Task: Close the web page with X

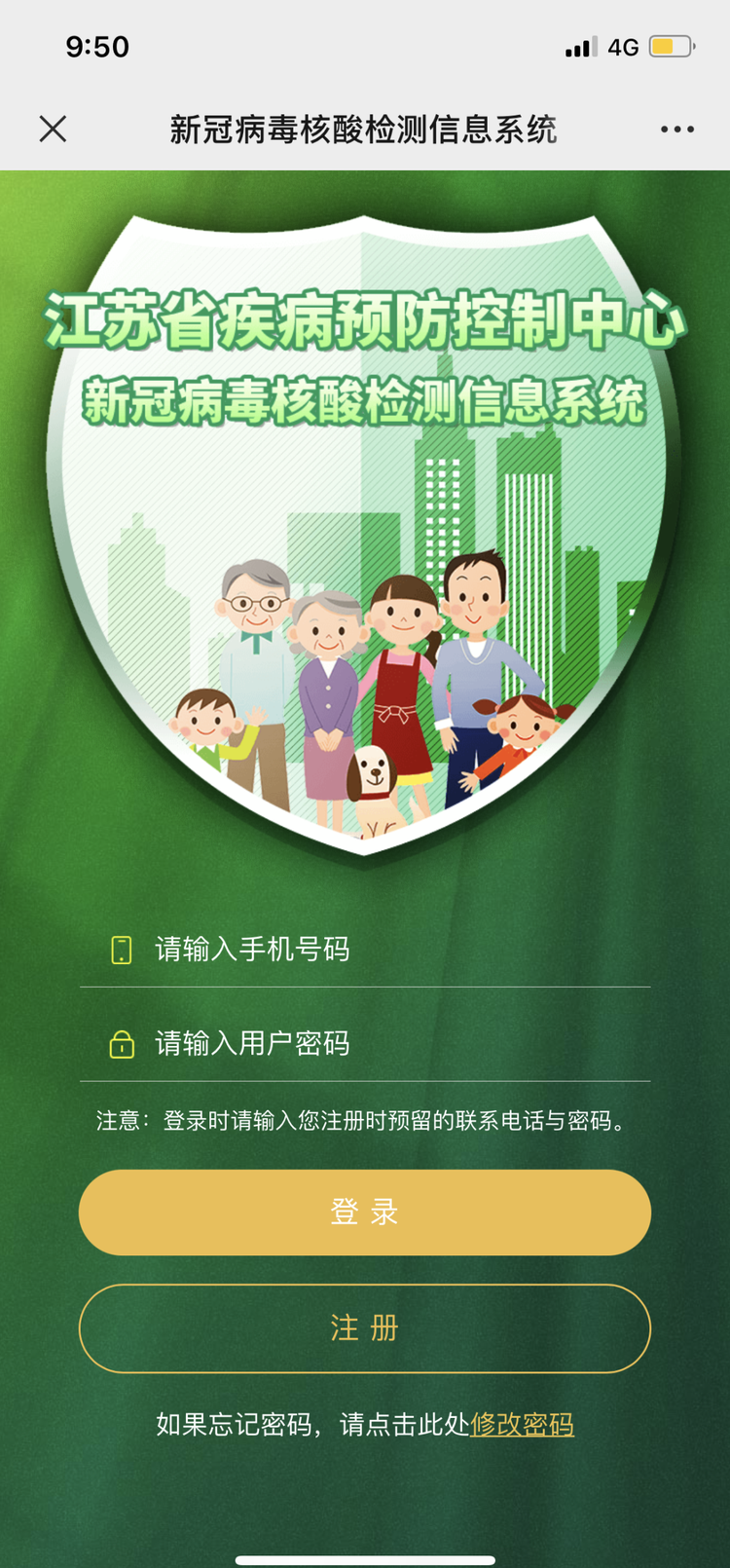Action: [x=53, y=129]
